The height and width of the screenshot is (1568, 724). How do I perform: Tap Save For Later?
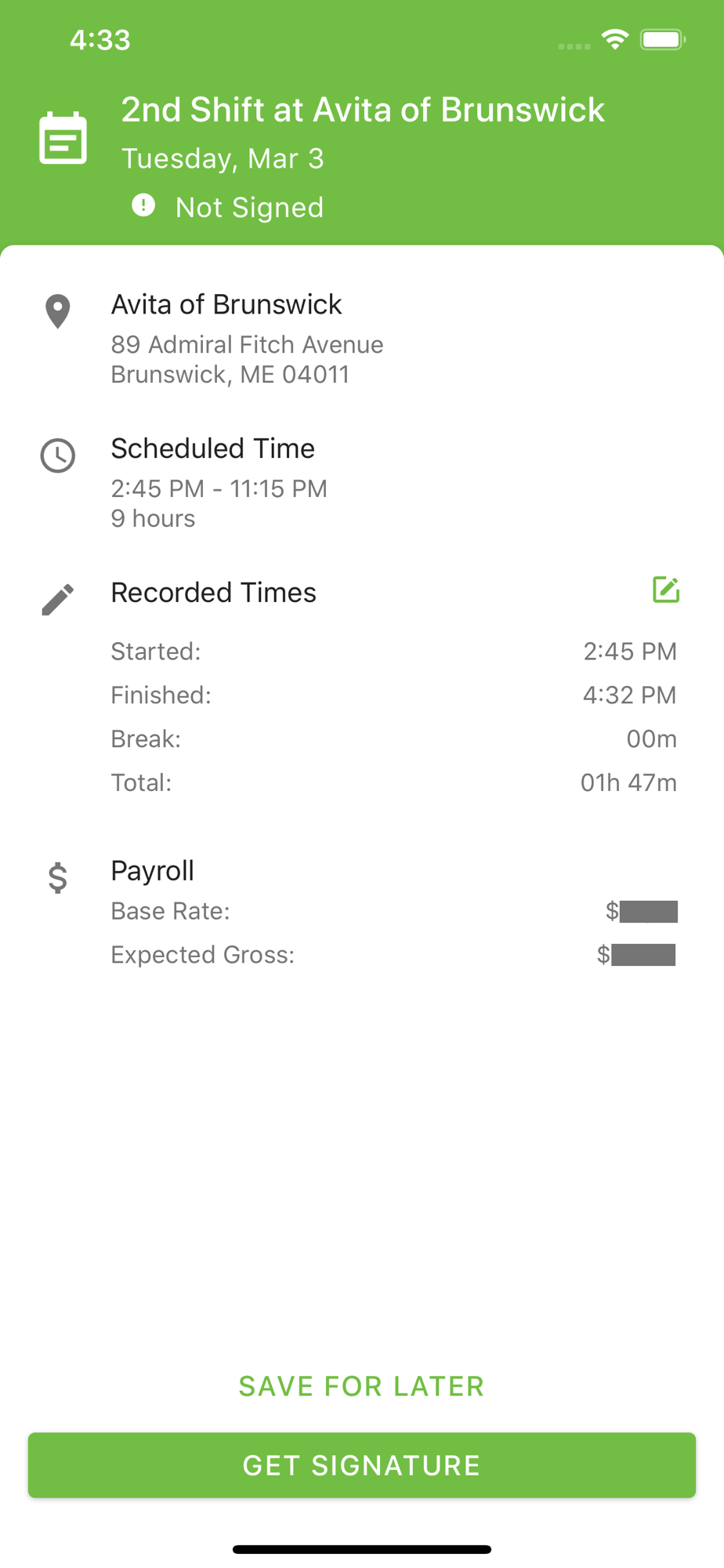pyautogui.click(x=362, y=1386)
